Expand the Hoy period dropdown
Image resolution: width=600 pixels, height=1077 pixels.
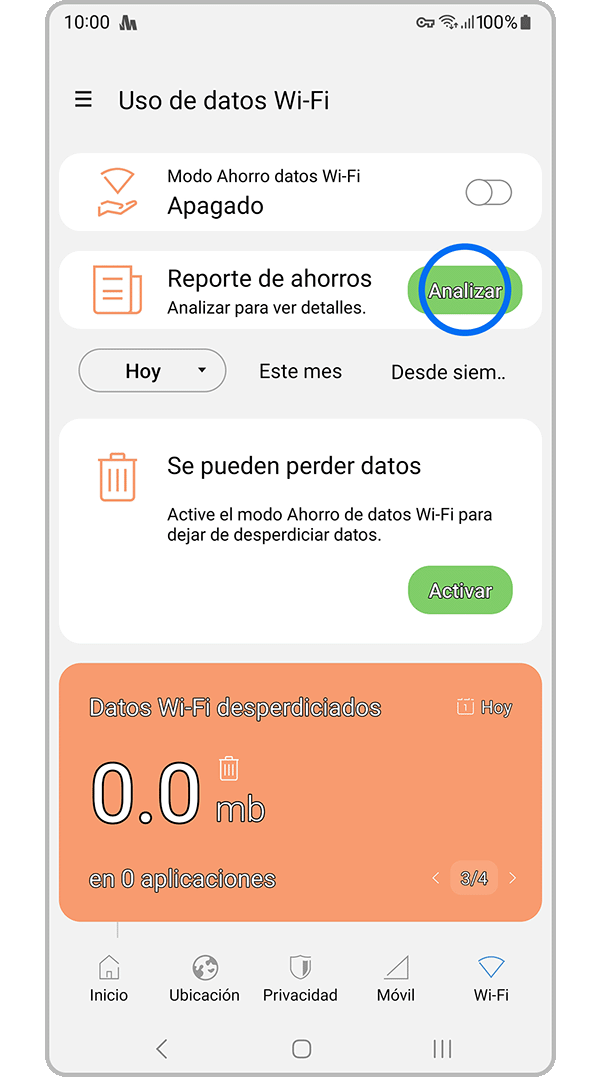[x=153, y=371]
